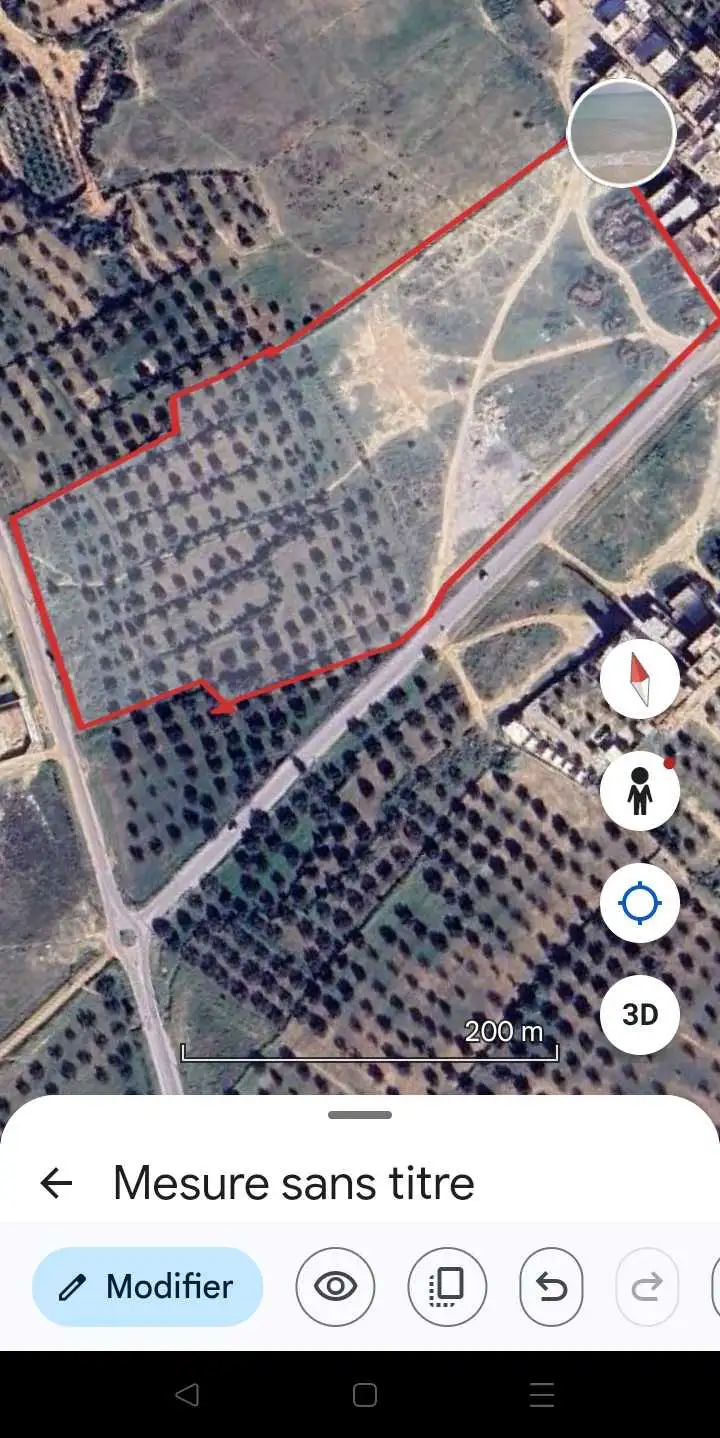This screenshot has width=720, height=1438.
Task: Open the round map style thumbnail
Action: click(x=621, y=133)
